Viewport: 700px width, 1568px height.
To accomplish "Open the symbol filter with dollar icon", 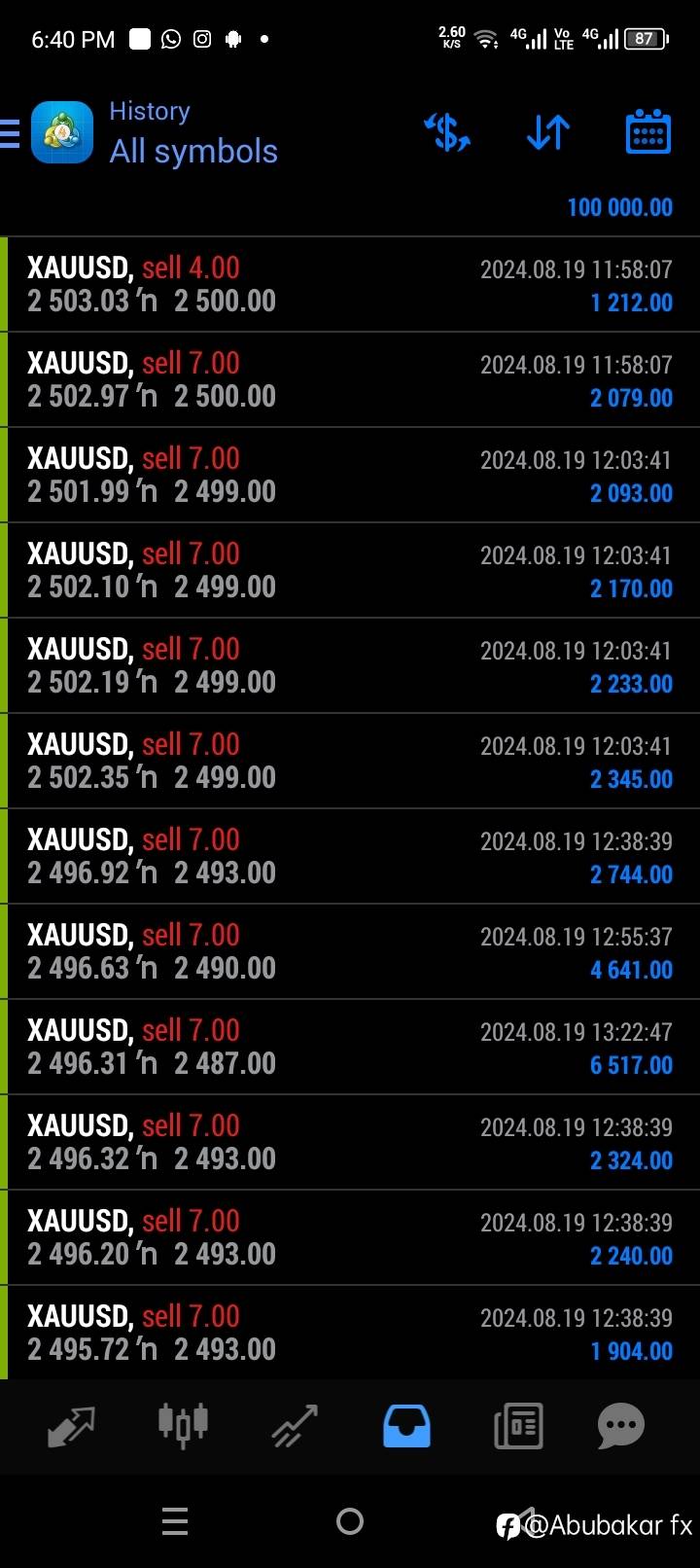I will [x=447, y=132].
